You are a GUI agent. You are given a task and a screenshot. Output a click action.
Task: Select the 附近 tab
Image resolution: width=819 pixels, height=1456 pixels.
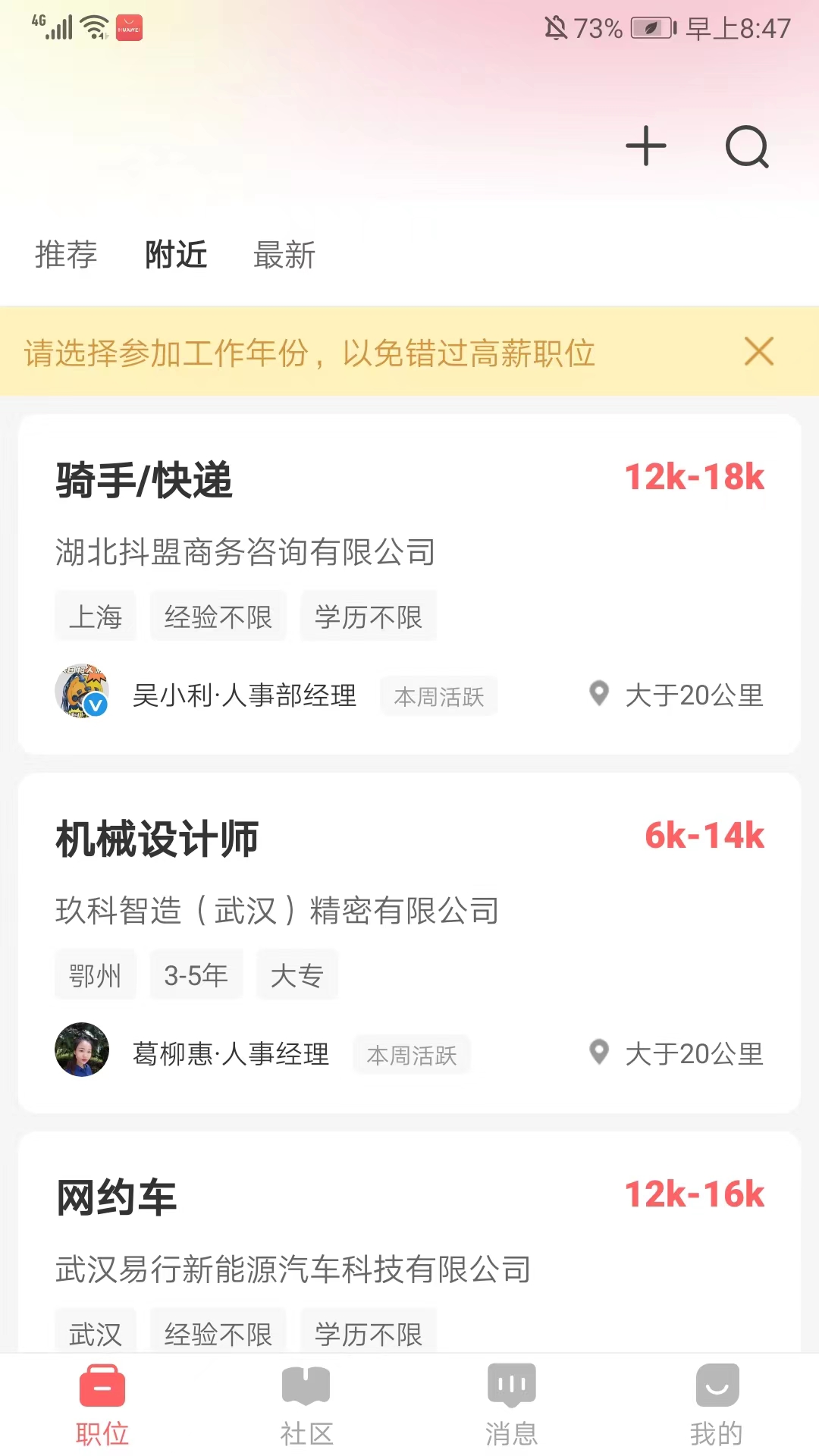[x=176, y=255]
